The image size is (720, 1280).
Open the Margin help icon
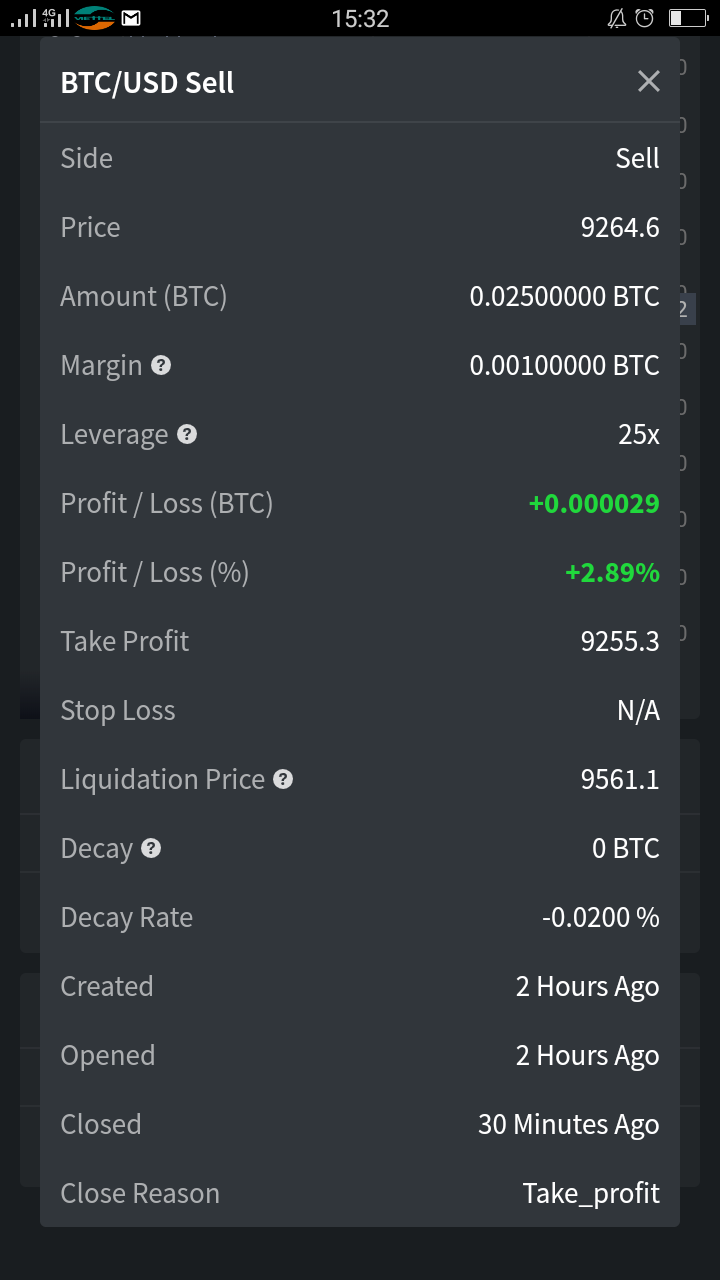pos(161,365)
